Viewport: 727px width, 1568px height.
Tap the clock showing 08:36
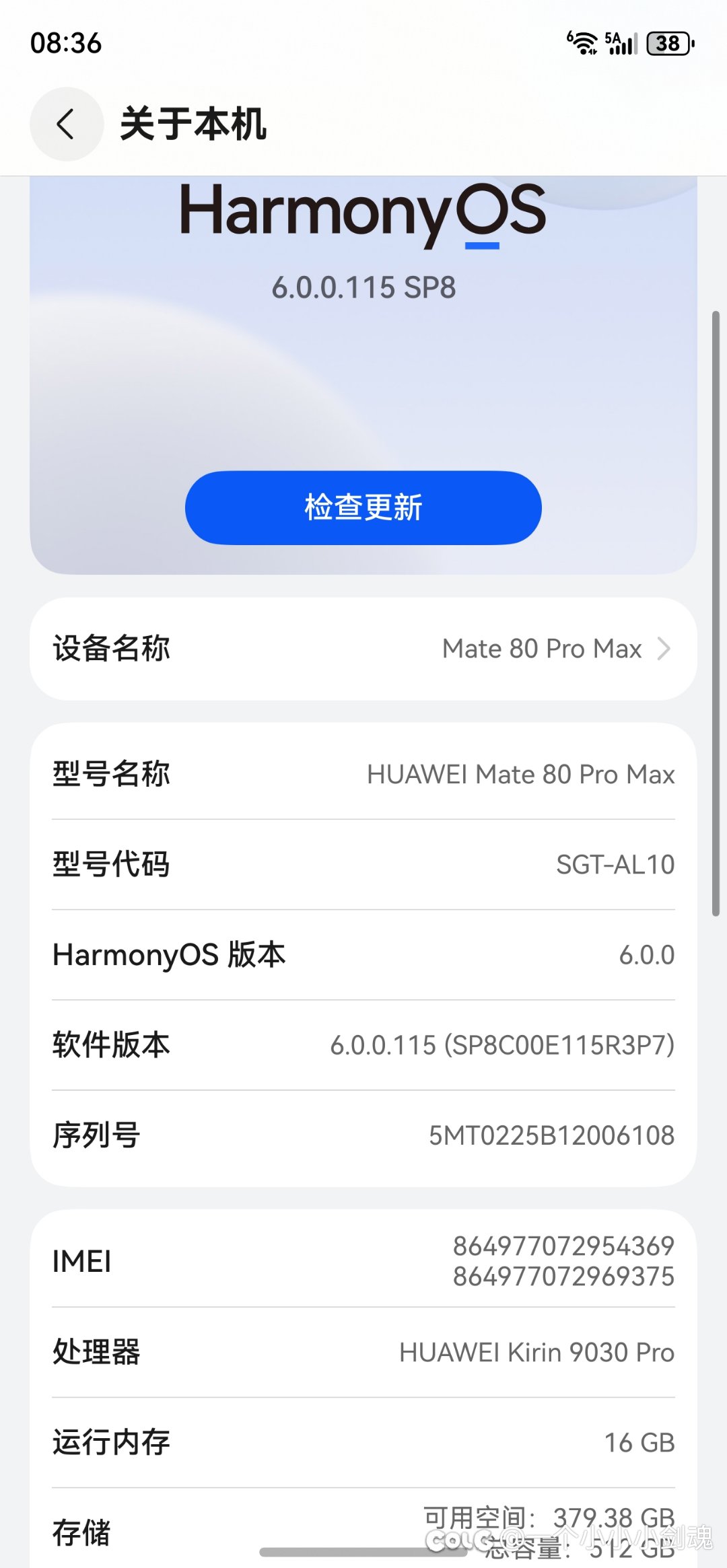click(x=67, y=43)
